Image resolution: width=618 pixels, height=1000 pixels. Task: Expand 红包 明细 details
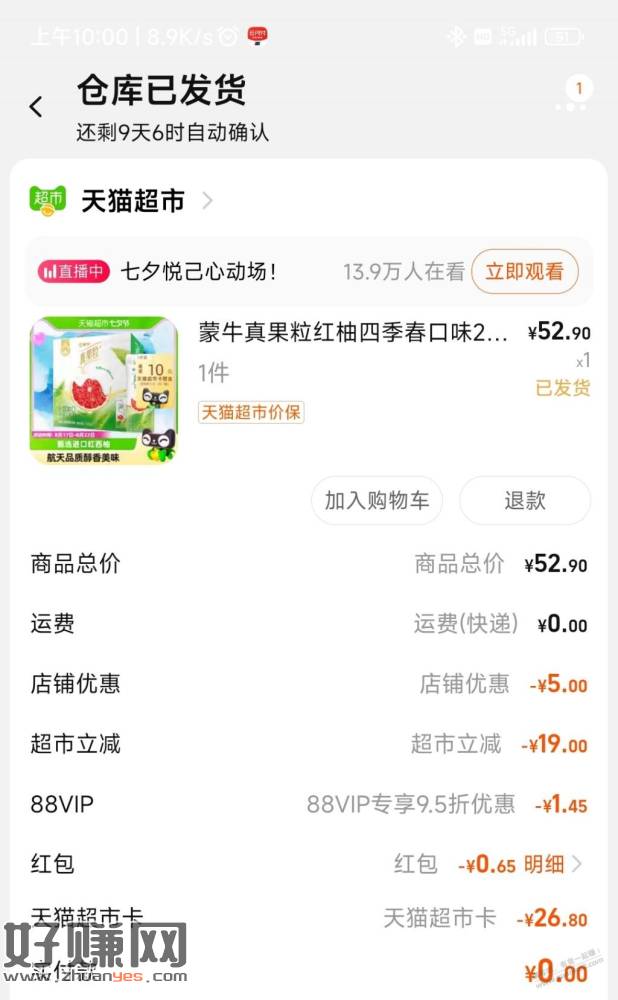pos(553,864)
